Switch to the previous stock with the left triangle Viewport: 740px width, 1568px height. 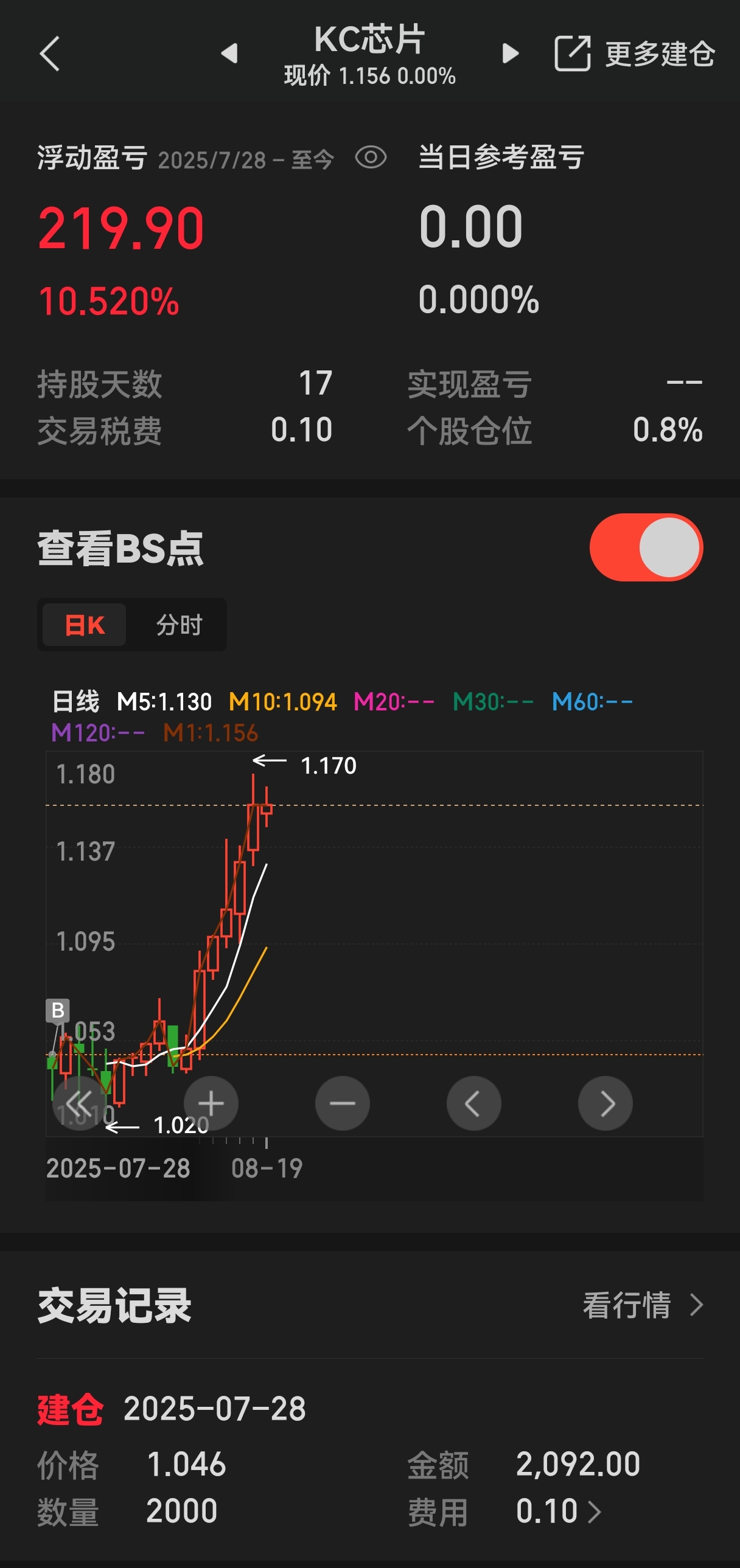click(229, 54)
